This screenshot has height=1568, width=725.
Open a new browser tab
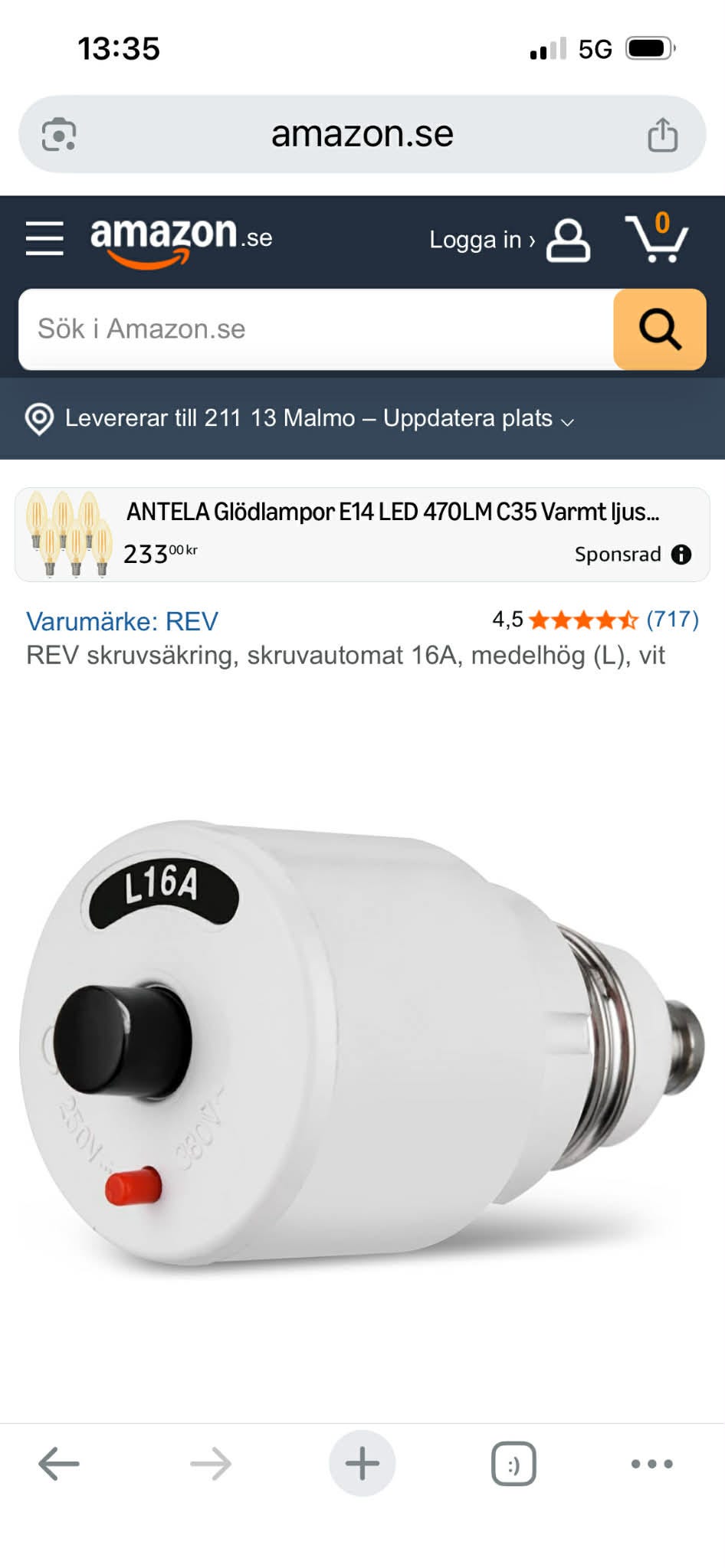tap(362, 1464)
